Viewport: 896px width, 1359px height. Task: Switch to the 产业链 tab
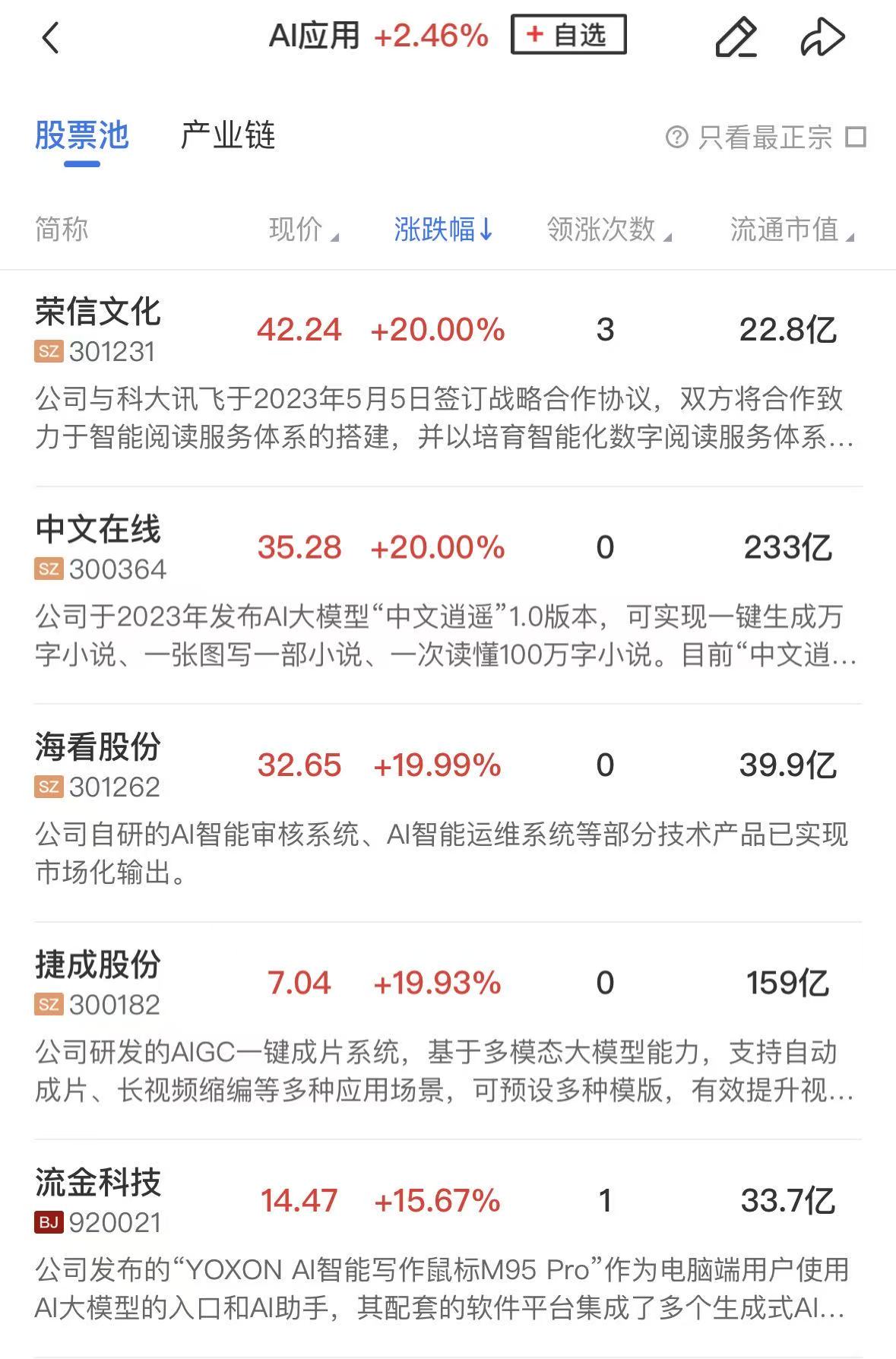coord(227,136)
